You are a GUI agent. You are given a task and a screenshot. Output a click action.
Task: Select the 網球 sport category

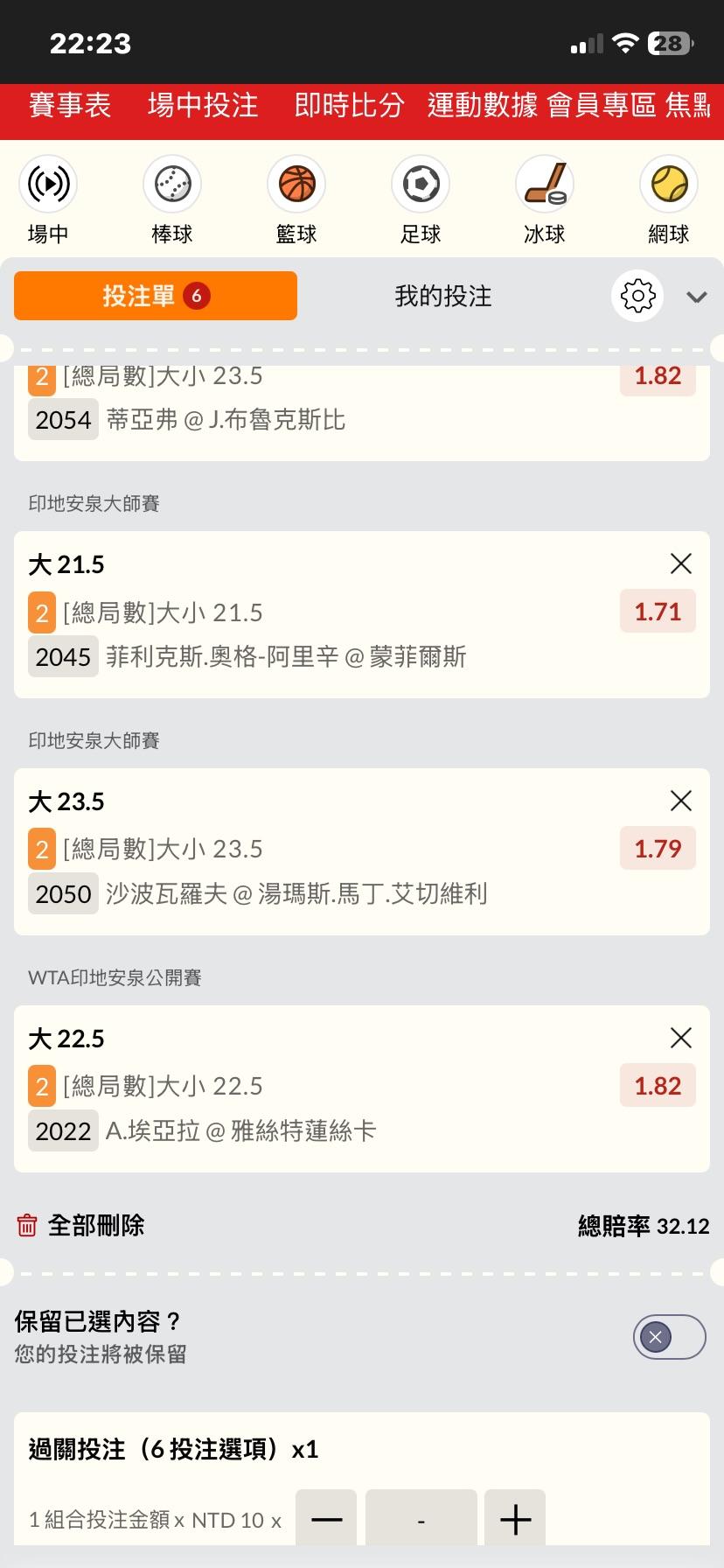pyautogui.click(x=669, y=199)
